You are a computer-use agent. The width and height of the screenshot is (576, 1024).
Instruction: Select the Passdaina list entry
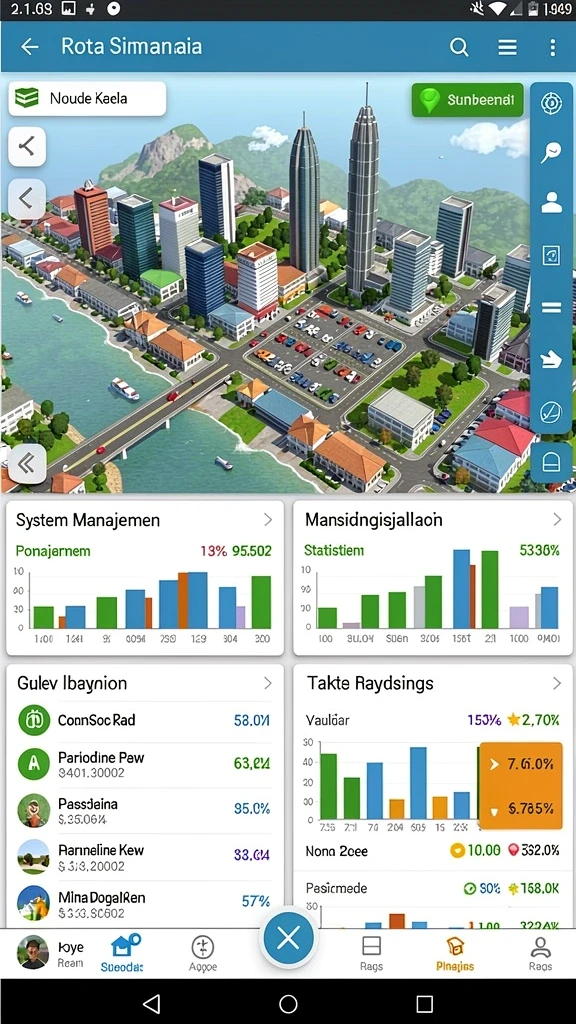pos(145,810)
